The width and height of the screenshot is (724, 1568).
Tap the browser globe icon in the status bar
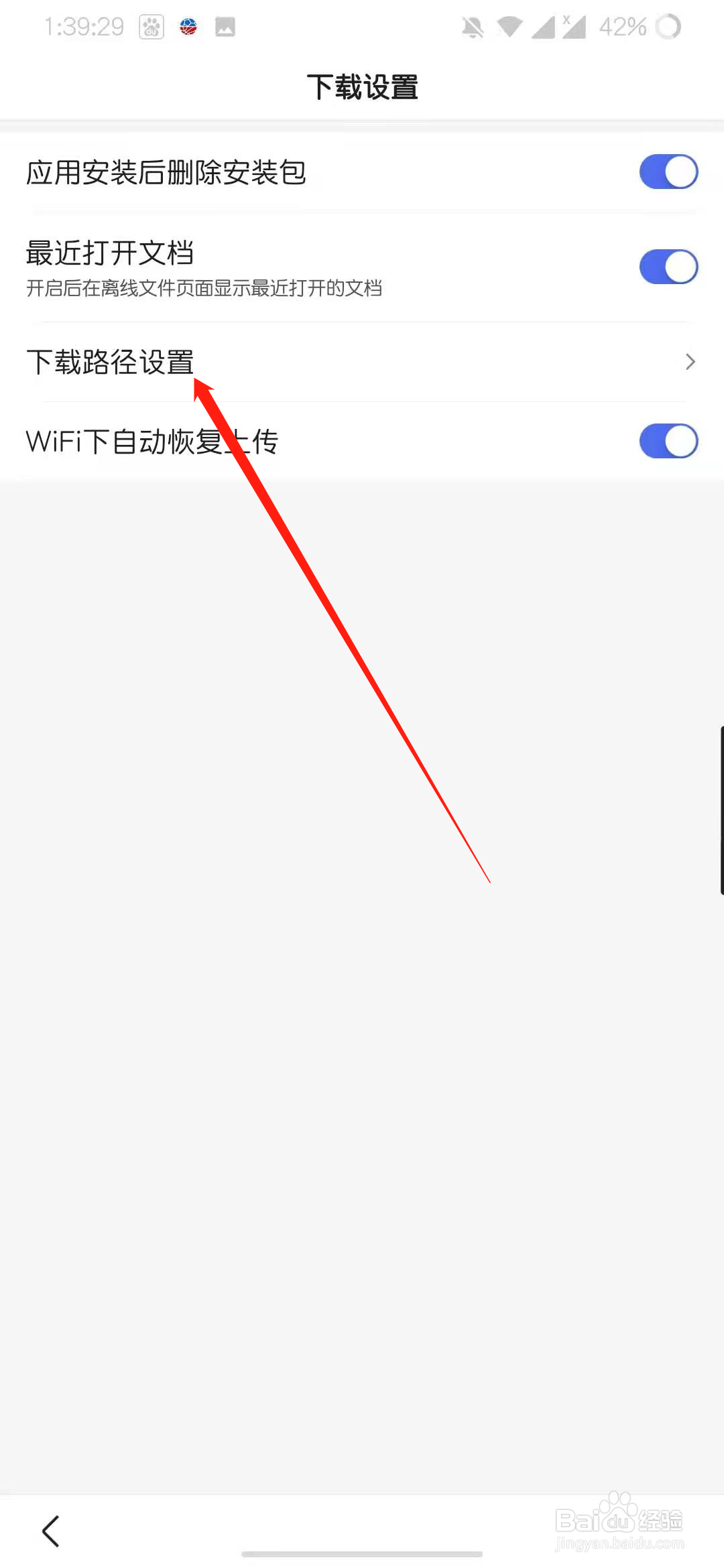(188, 27)
